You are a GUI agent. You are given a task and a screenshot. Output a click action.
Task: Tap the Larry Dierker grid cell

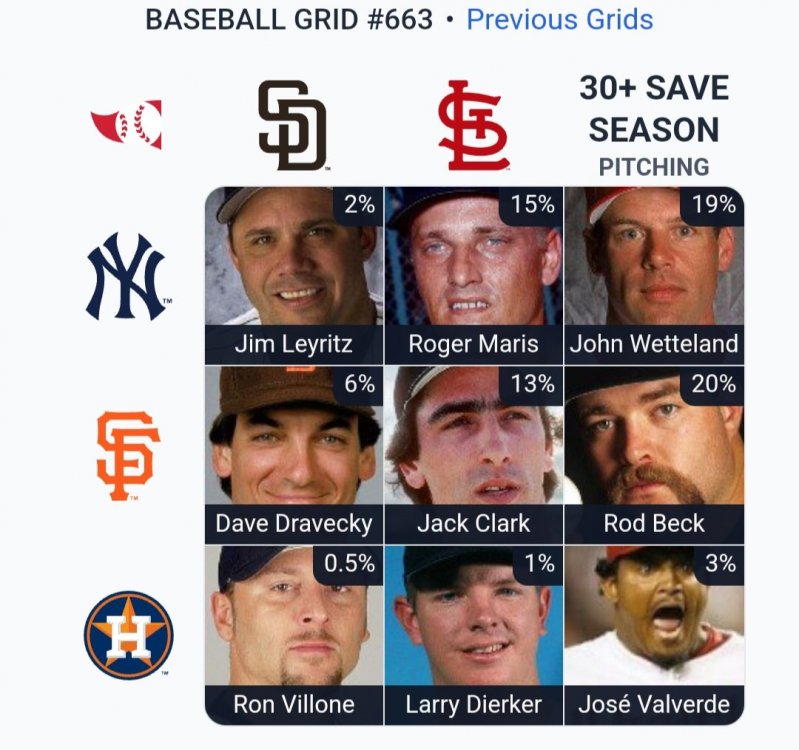[474, 634]
